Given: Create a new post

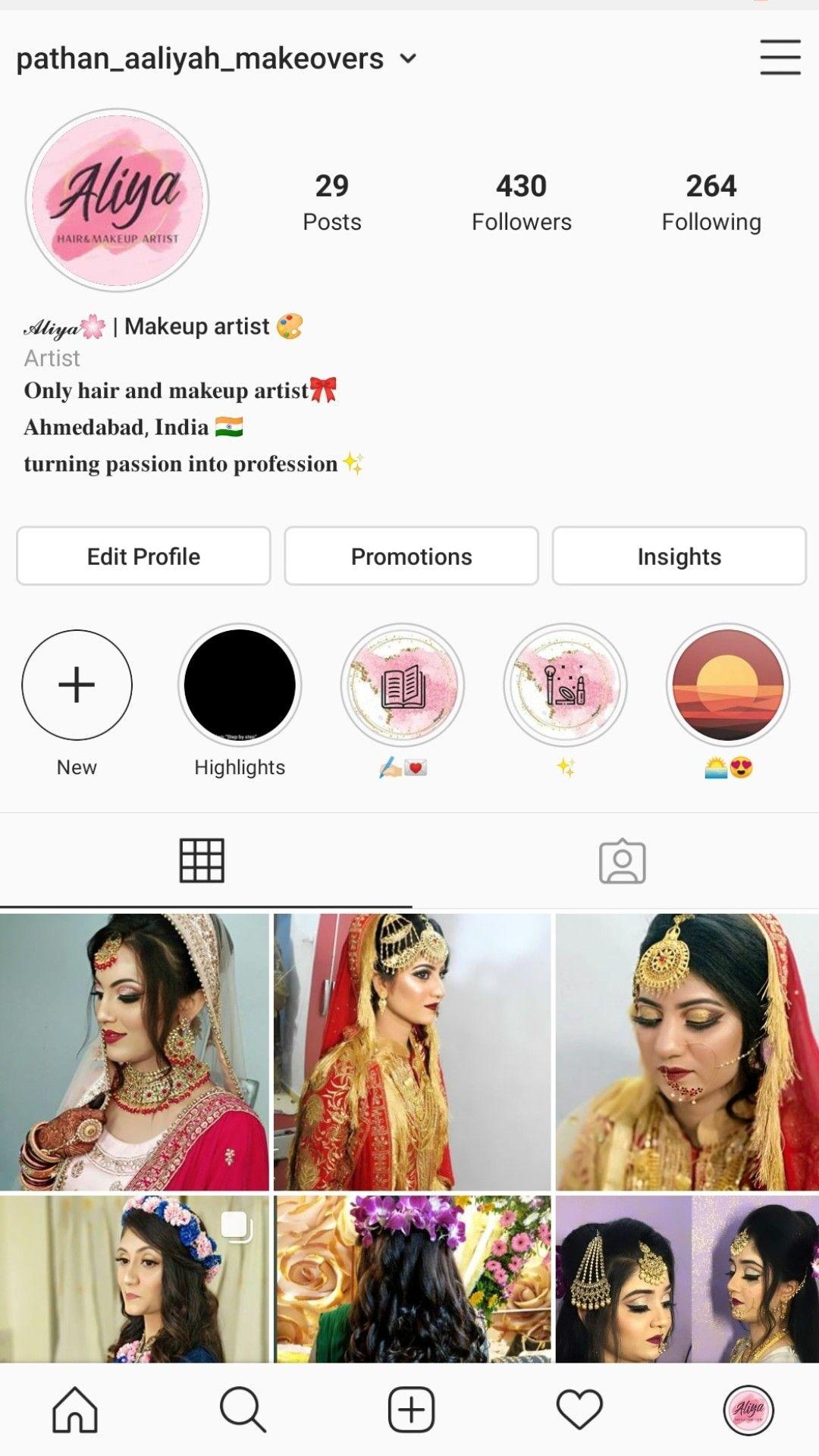Looking at the screenshot, I should (x=411, y=1410).
